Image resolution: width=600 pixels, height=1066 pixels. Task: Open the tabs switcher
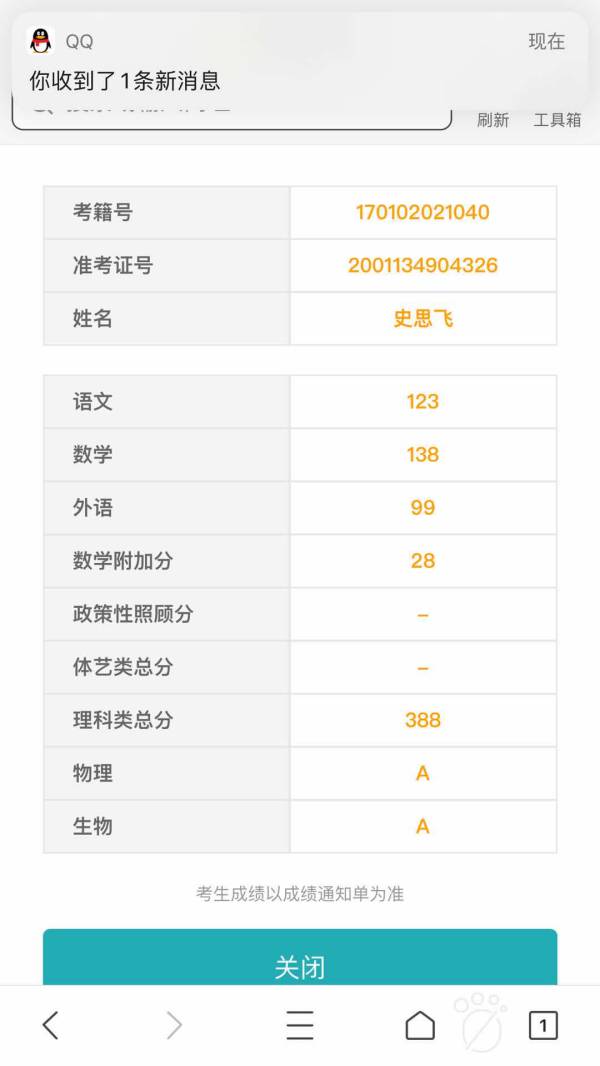tap(543, 1025)
